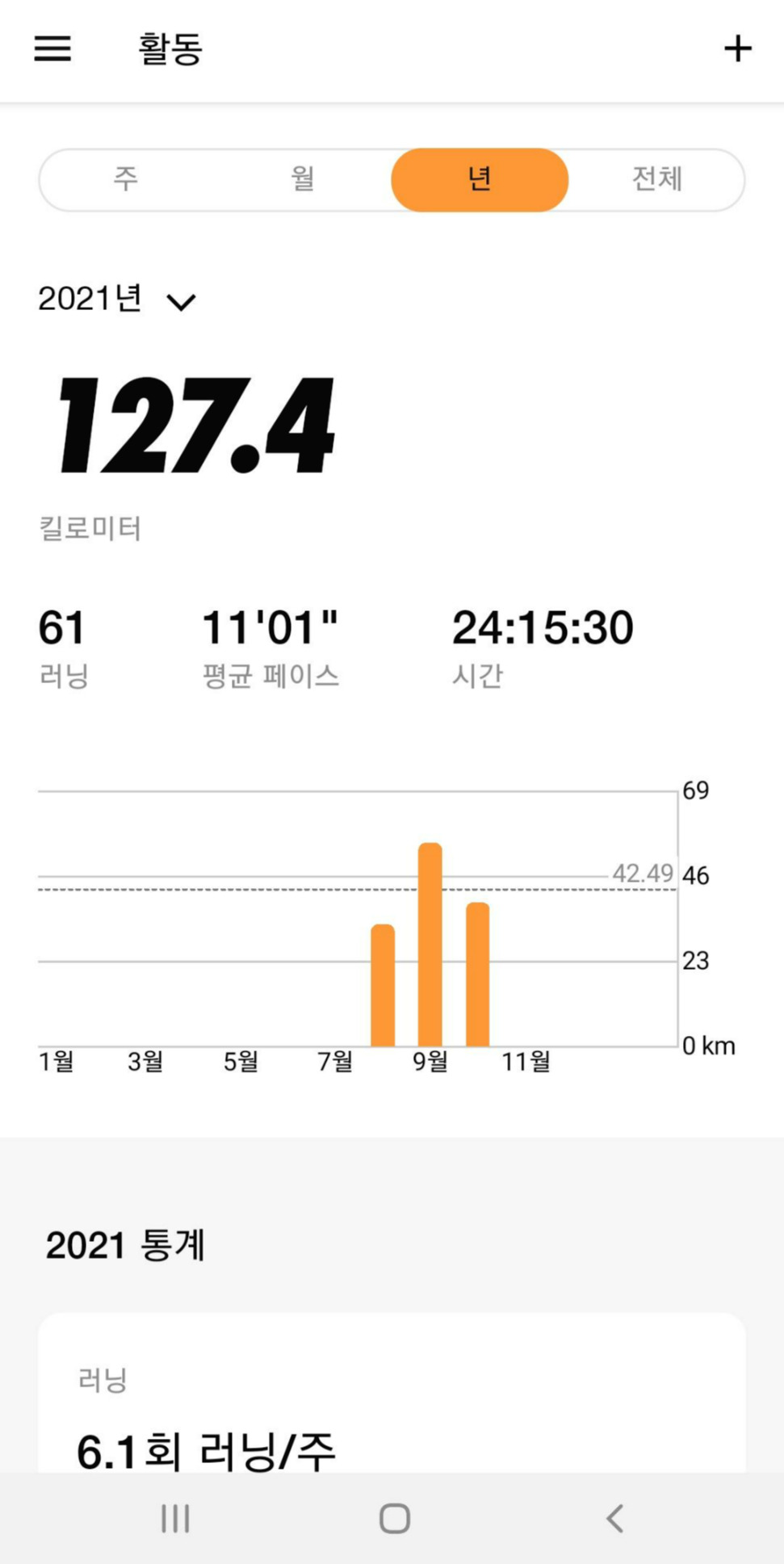Open the 2021년 year dropdown

[117, 299]
